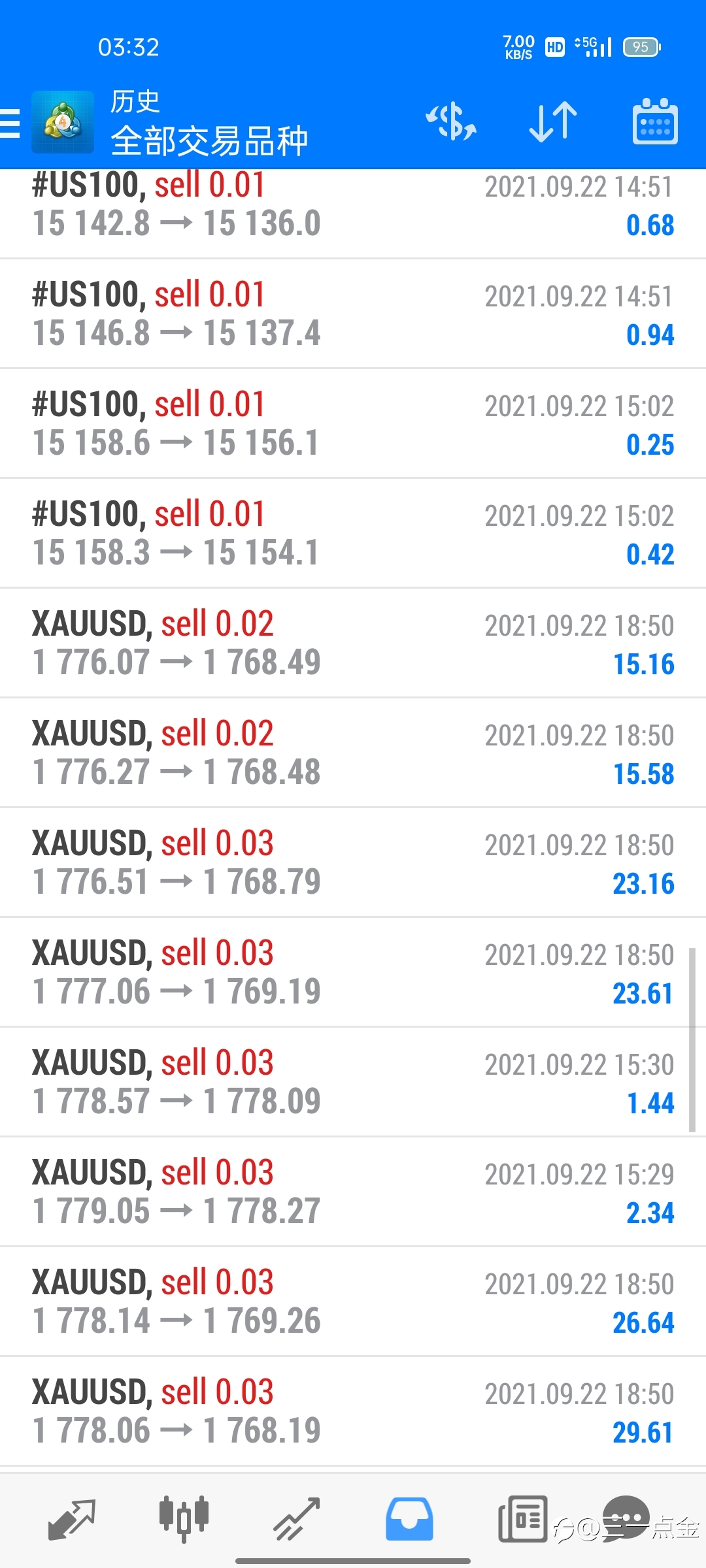Open the XAUUSD trade with profit 23.16
Screen dimensions: 706x1568
pyautogui.click(x=353, y=862)
